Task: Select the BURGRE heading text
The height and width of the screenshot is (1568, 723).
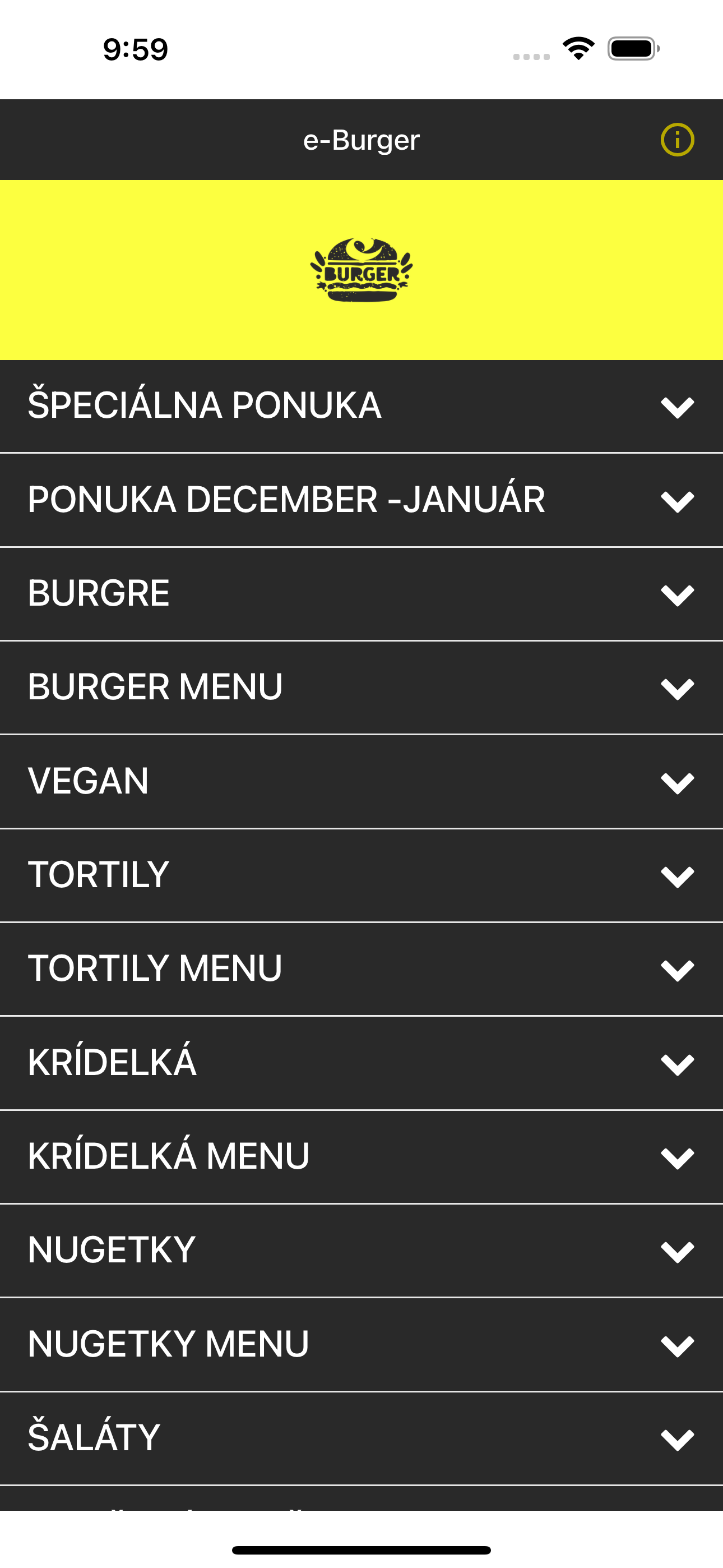Action: 99,592
